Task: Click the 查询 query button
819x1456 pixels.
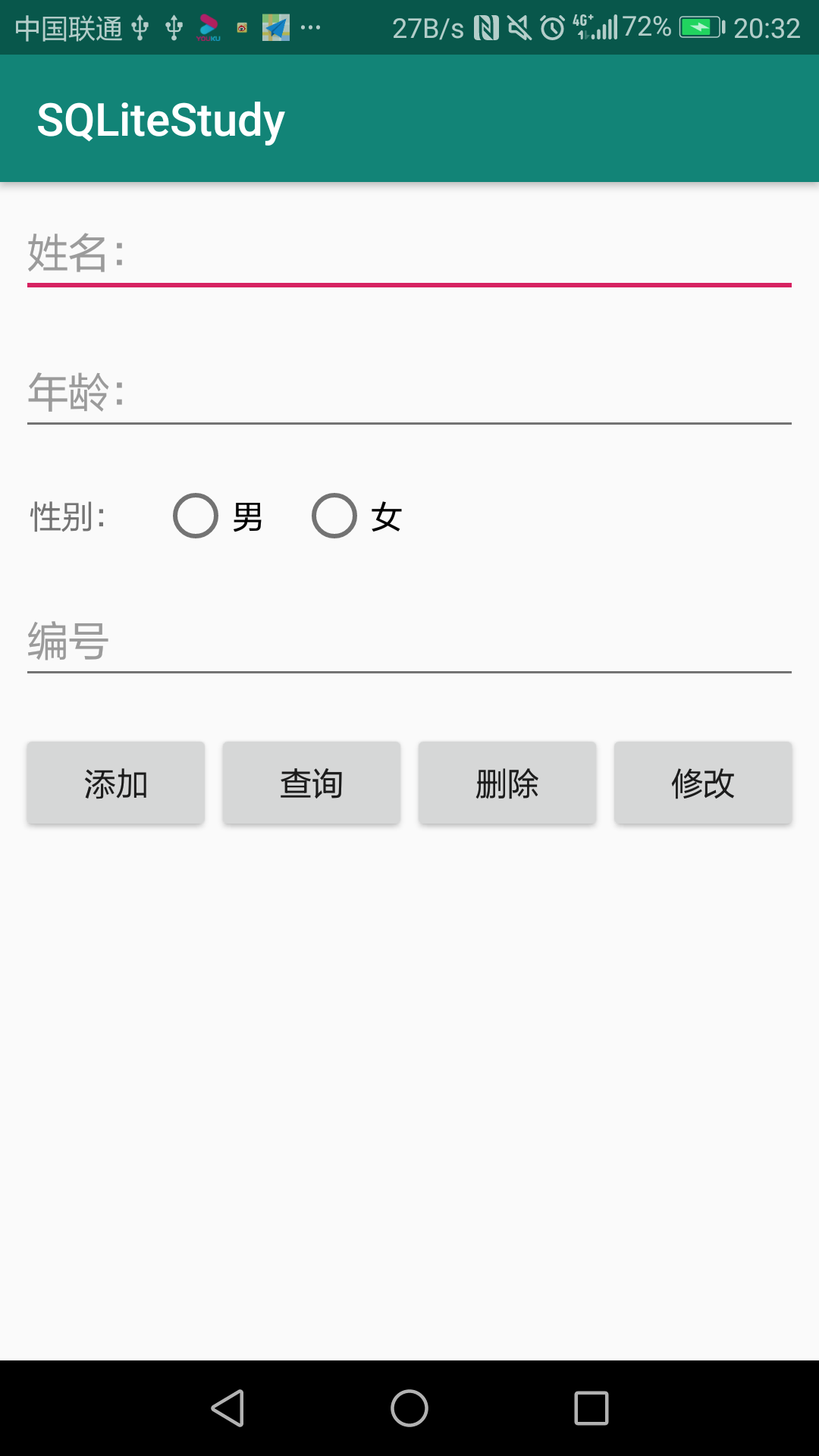Action: point(311,782)
